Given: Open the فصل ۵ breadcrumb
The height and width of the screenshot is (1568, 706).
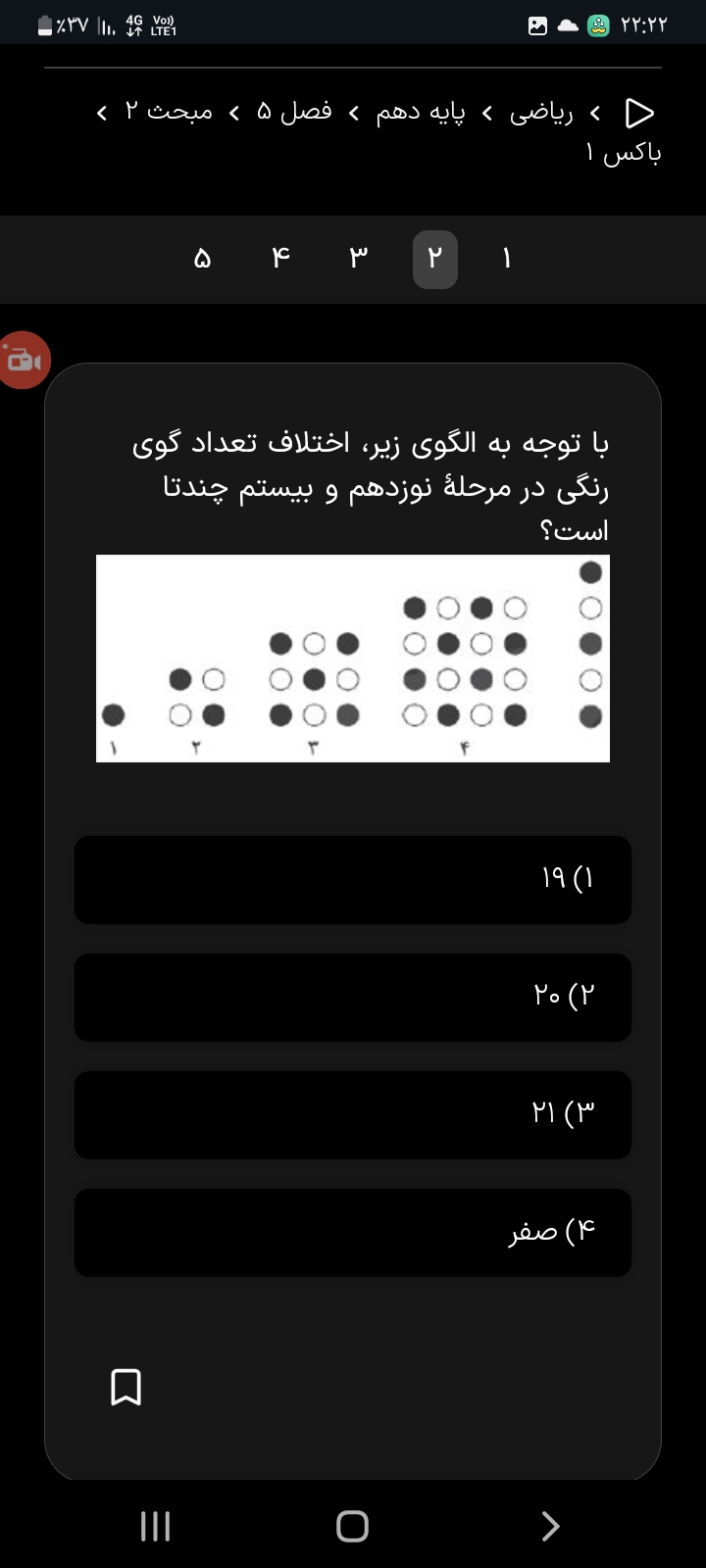Looking at the screenshot, I should click(x=294, y=113).
